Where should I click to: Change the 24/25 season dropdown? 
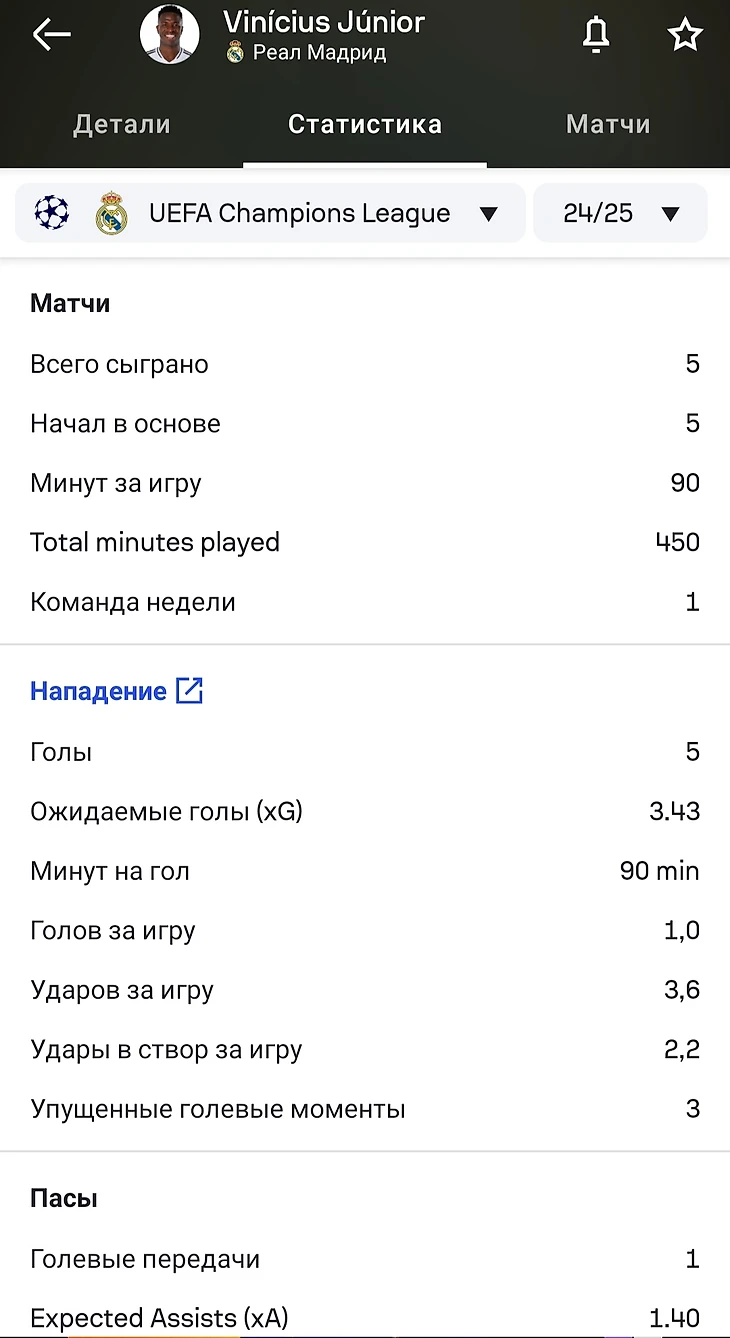click(x=620, y=213)
